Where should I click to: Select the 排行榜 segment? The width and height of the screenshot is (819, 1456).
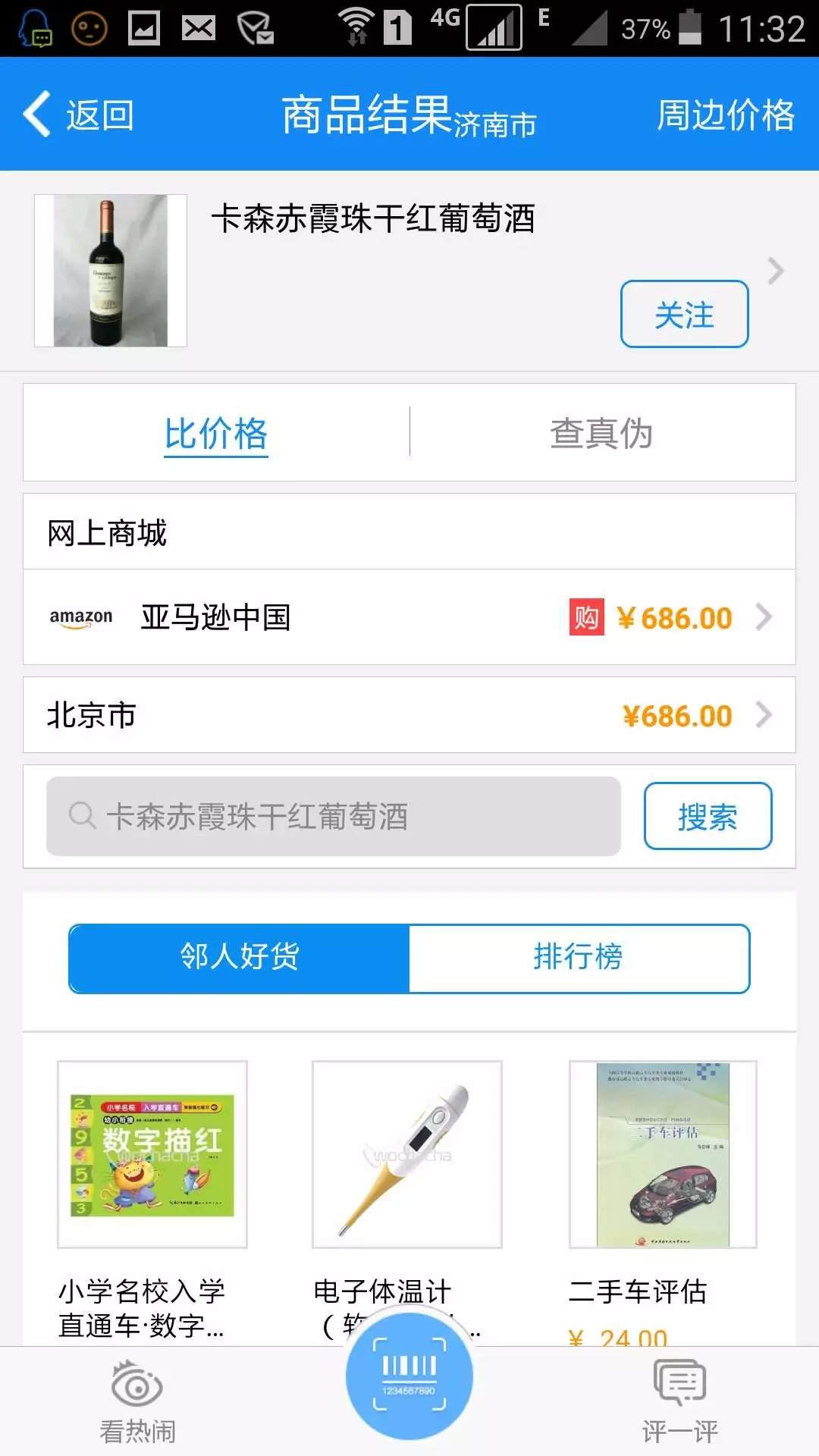click(579, 958)
